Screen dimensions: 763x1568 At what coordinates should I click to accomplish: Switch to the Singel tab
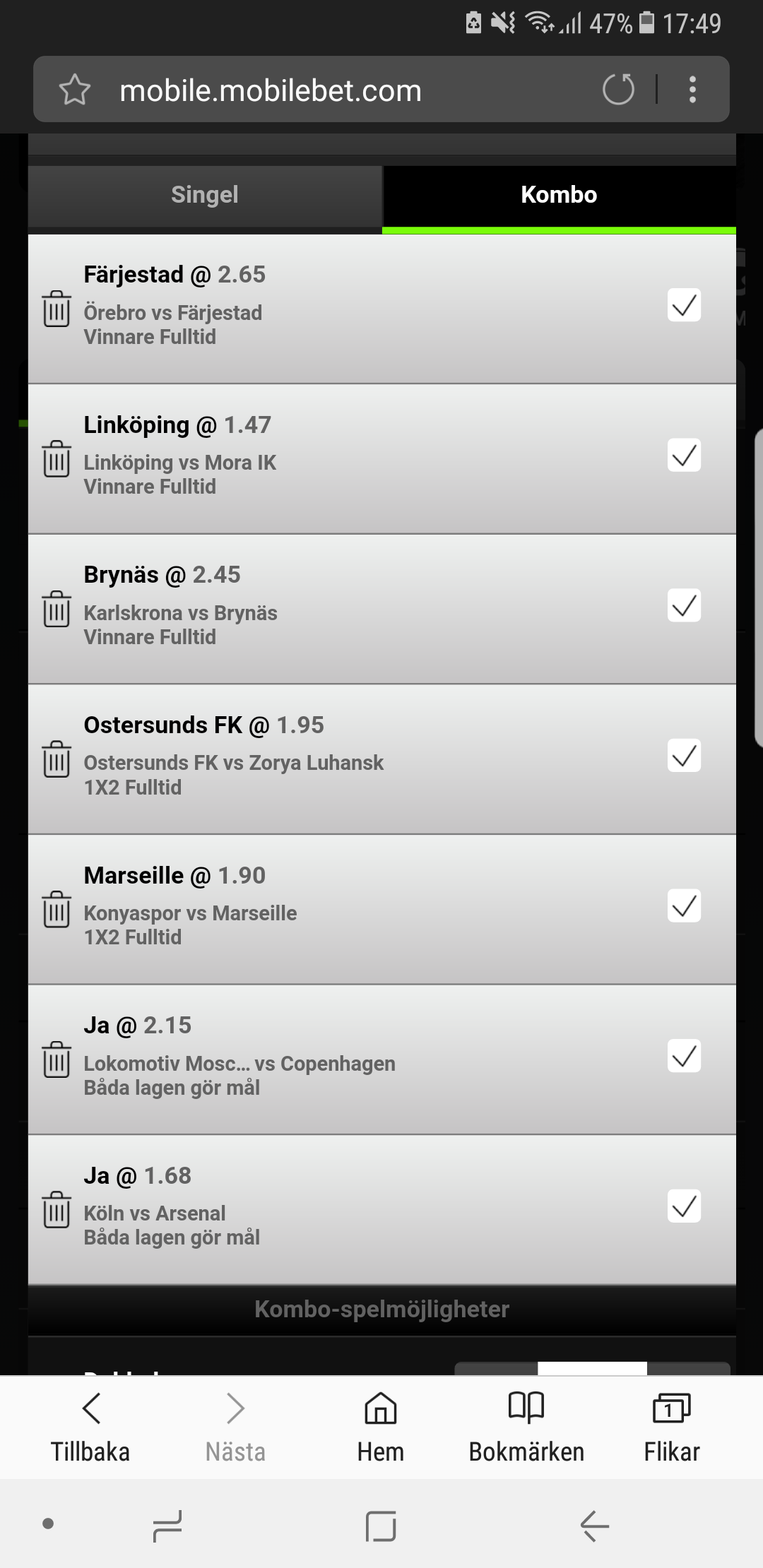coord(205,196)
